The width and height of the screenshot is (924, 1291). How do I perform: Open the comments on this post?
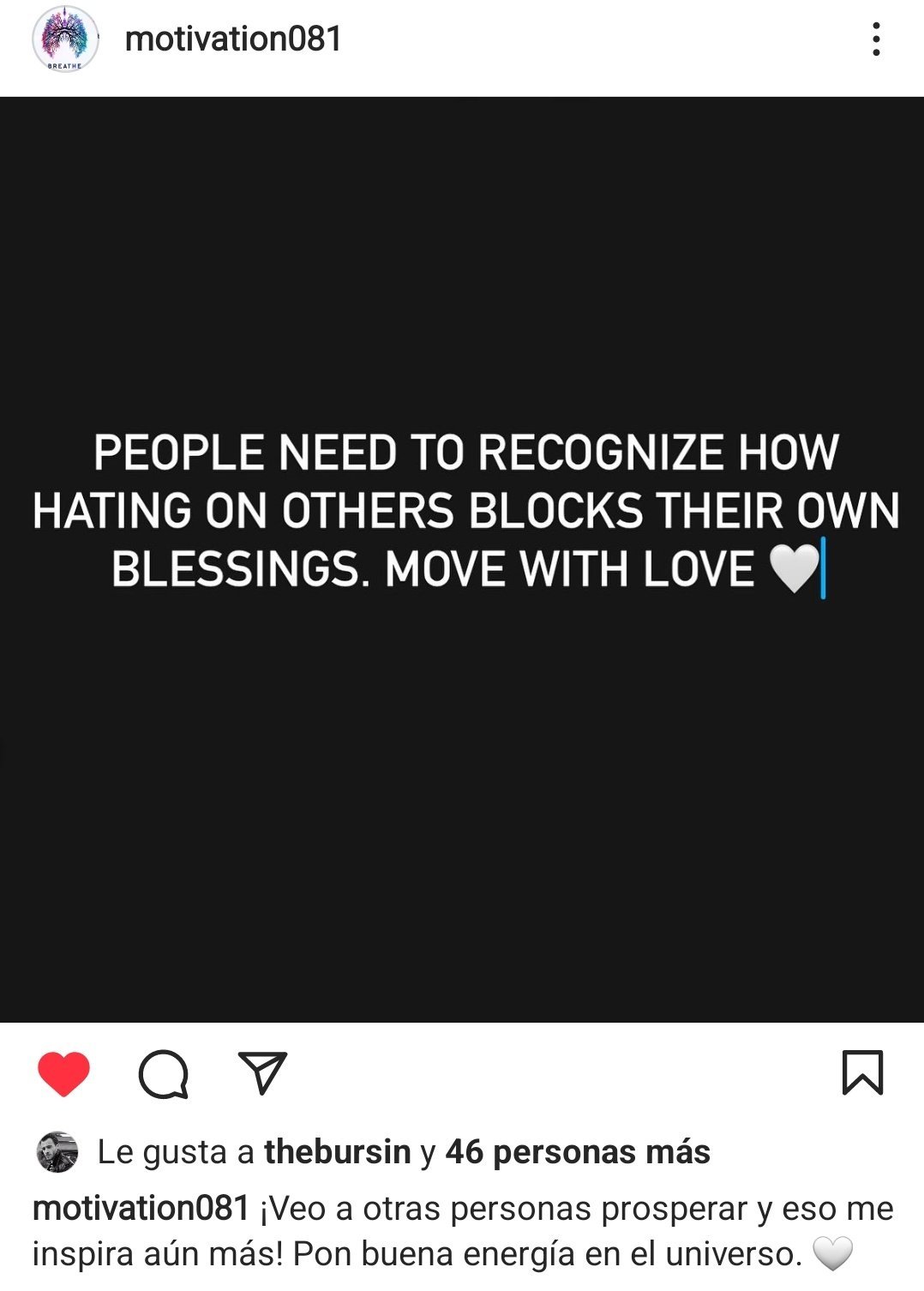click(163, 1073)
